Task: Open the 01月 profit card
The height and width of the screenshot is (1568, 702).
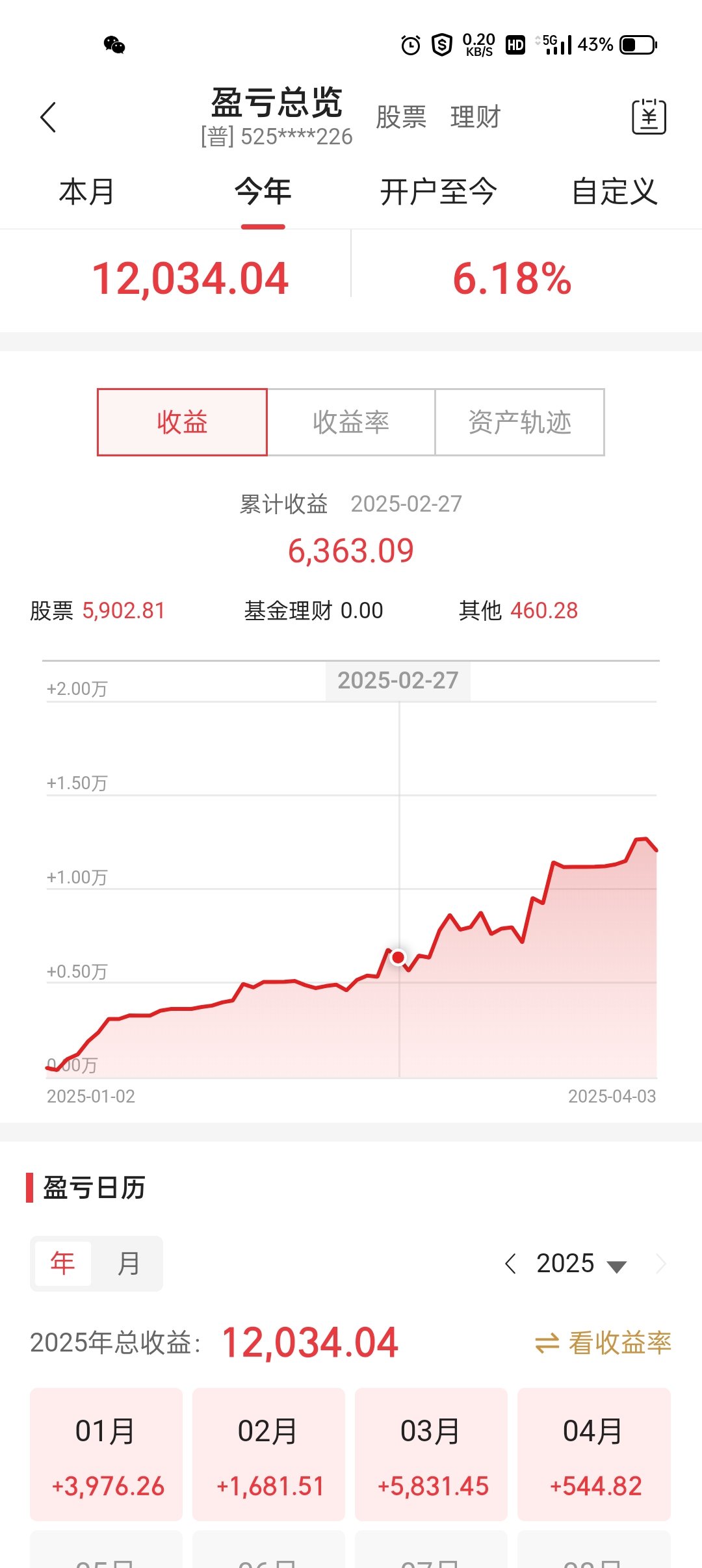Action: pyautogui.click(x=106, y=1454)
